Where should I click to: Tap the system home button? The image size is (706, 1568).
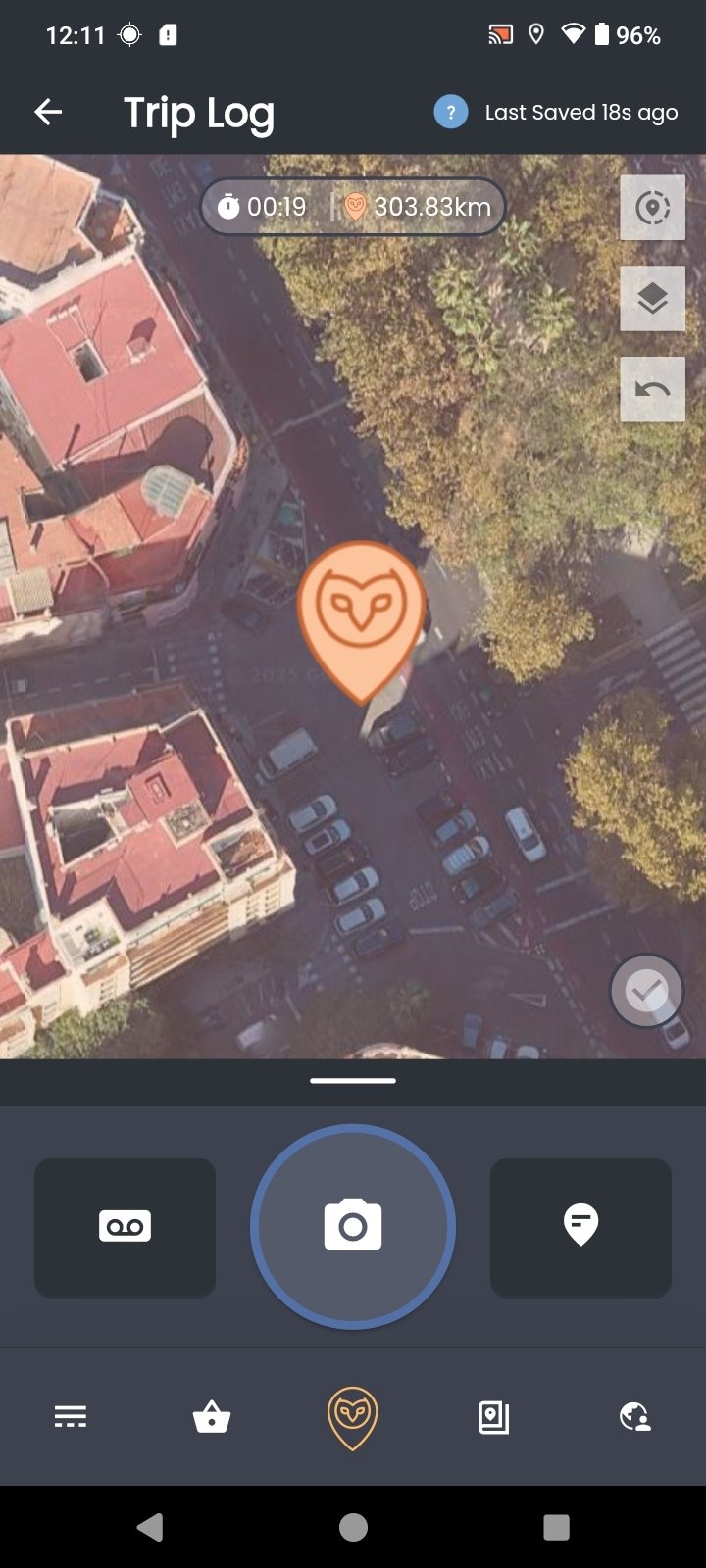coord(353,1526)
